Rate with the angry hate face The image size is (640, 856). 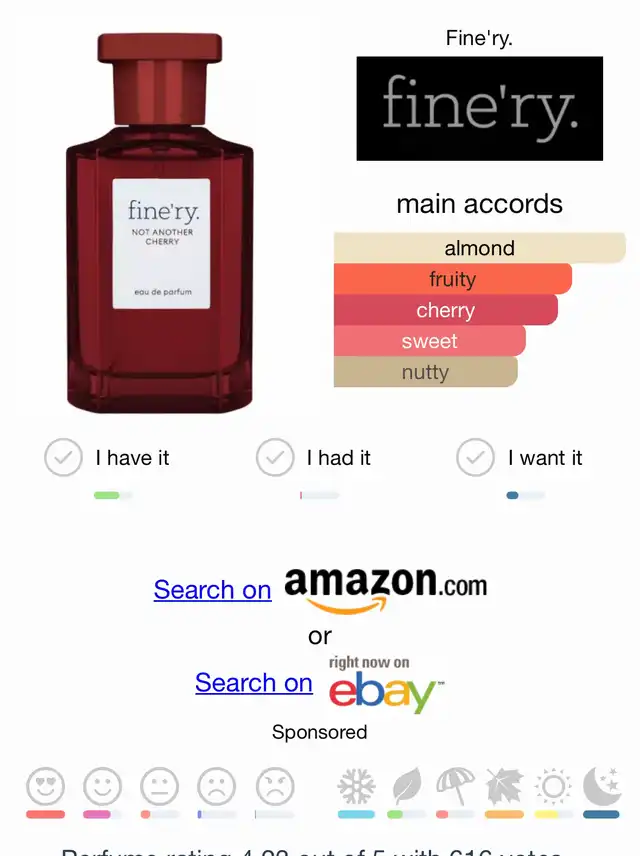point(274,787)
